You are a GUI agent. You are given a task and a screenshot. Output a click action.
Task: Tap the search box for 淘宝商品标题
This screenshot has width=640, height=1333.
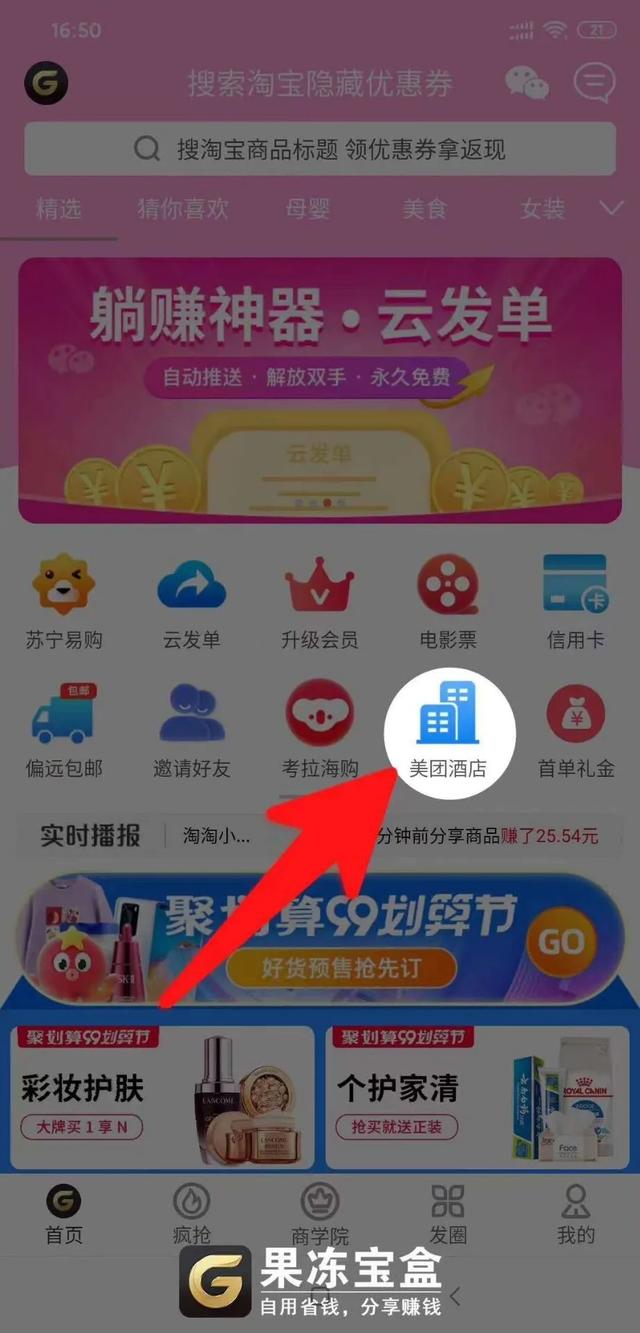(320, 150)
